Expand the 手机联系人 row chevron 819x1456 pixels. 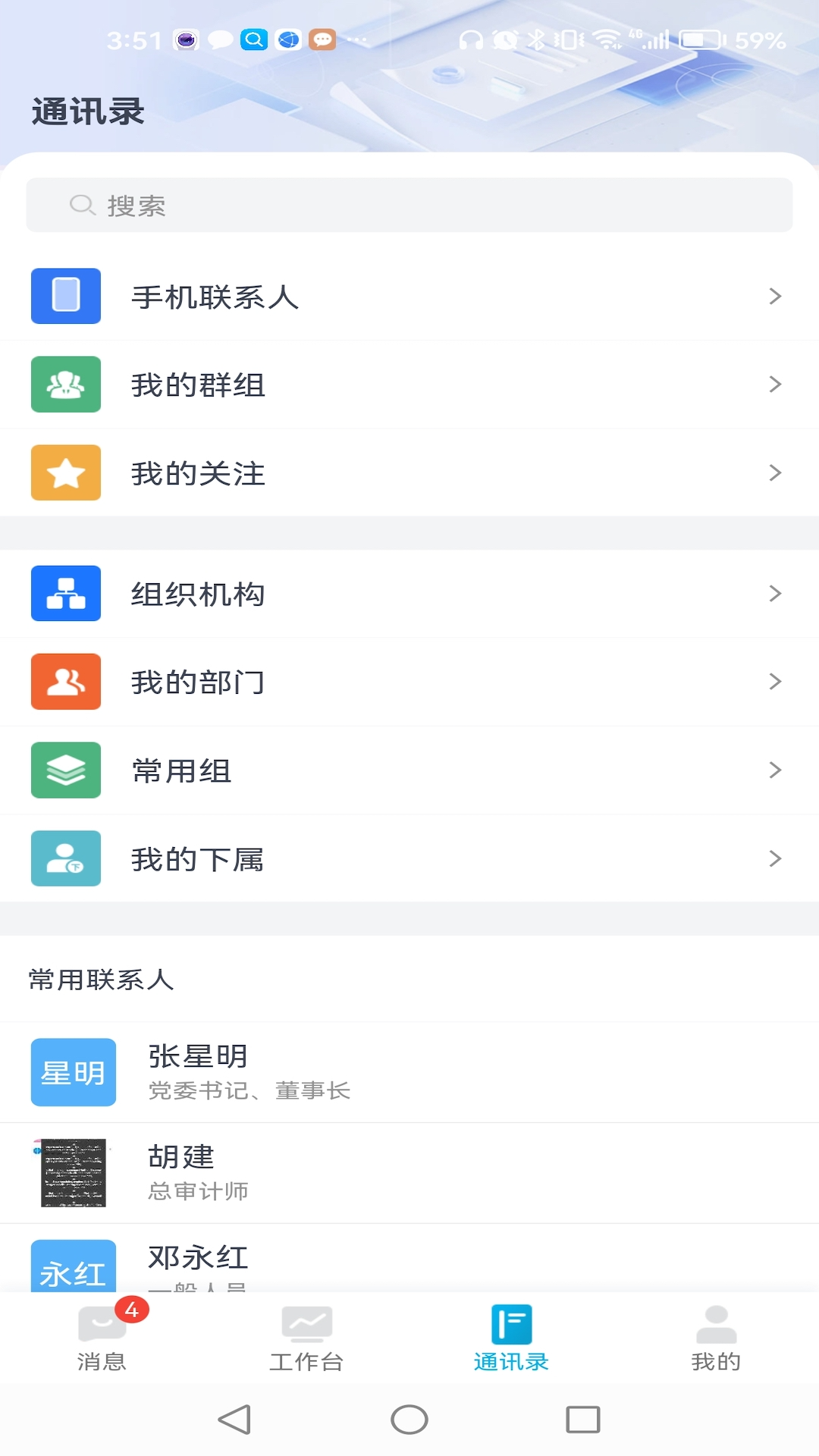(x=775, y=297)
